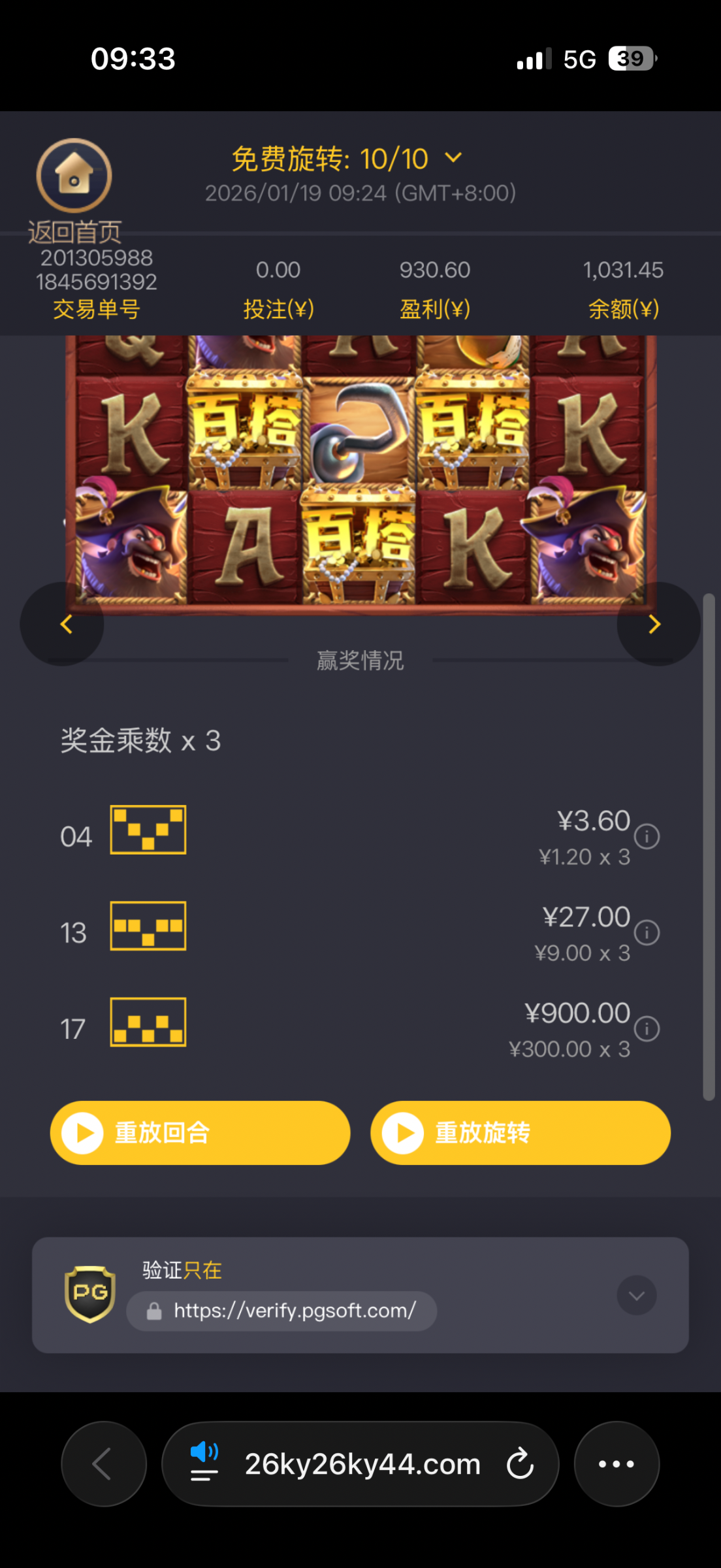Reload the 26ky26ky44.com page

520,1463
